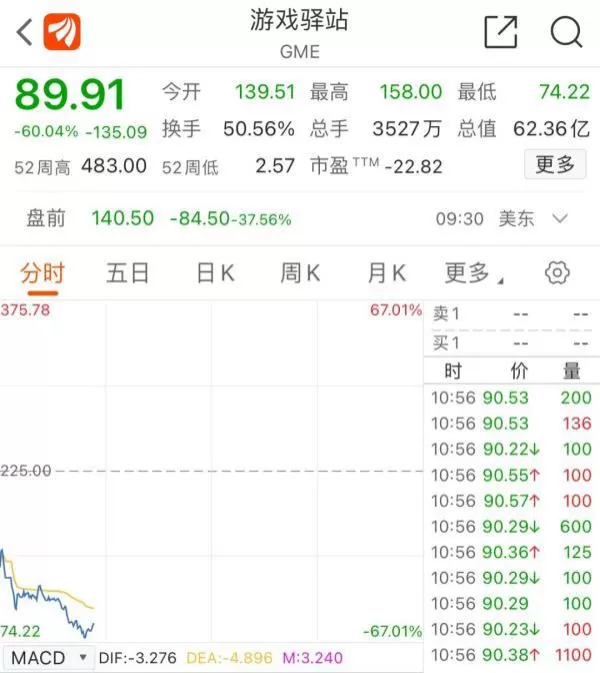Open the 更多 chart period dropdown
The width and height of the screenshot is (600, 673).
click(x=473, y=273)
